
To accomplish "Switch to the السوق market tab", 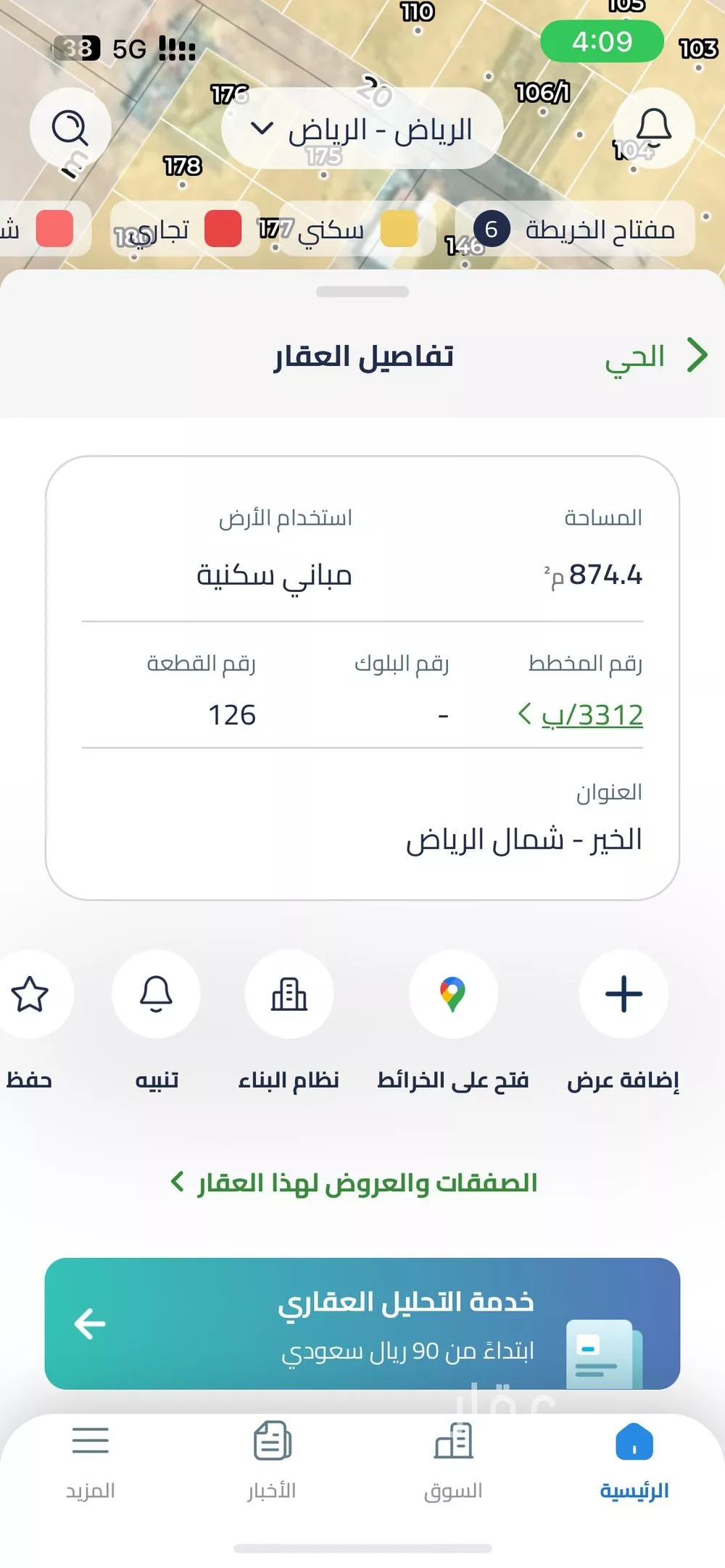I will click(x=453, y=1460).
